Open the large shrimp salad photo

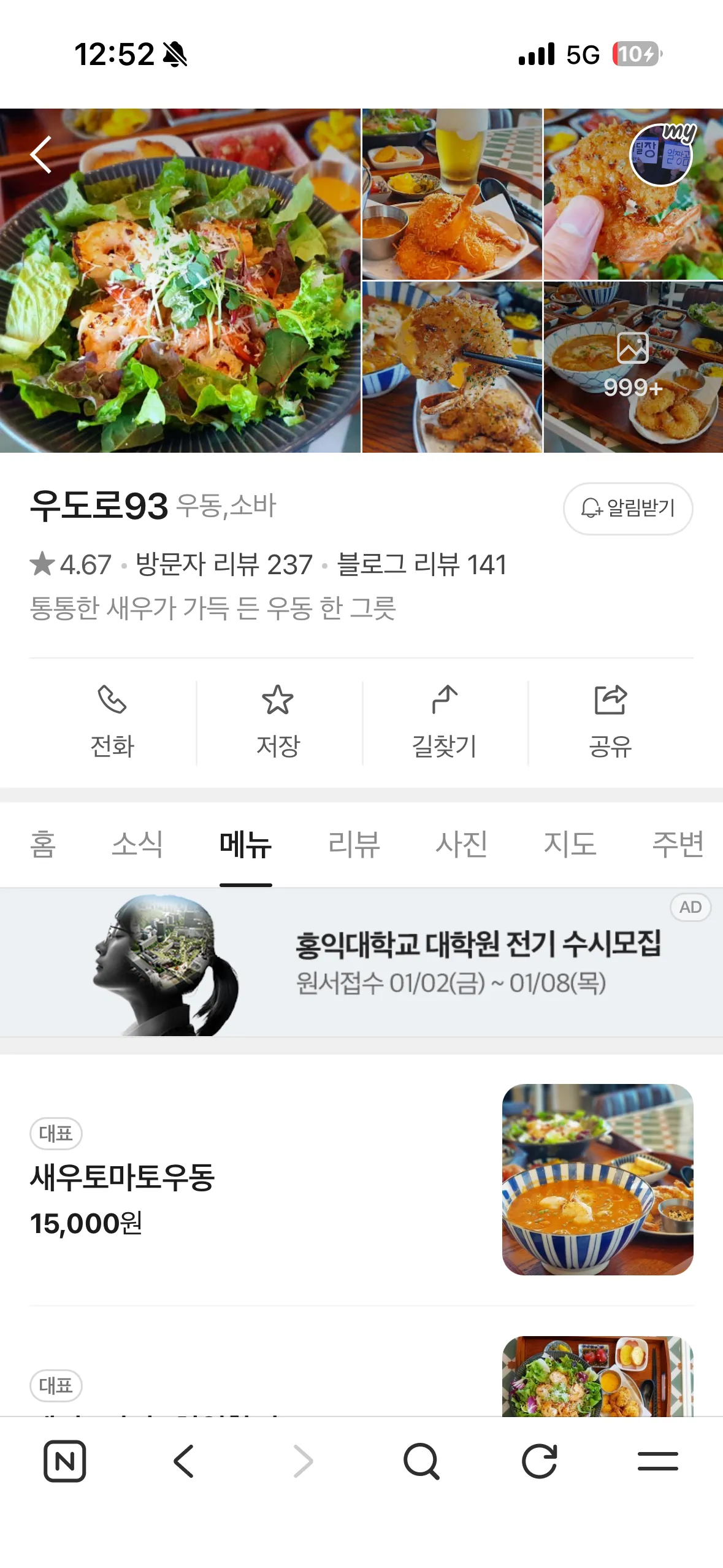point(180,281)
